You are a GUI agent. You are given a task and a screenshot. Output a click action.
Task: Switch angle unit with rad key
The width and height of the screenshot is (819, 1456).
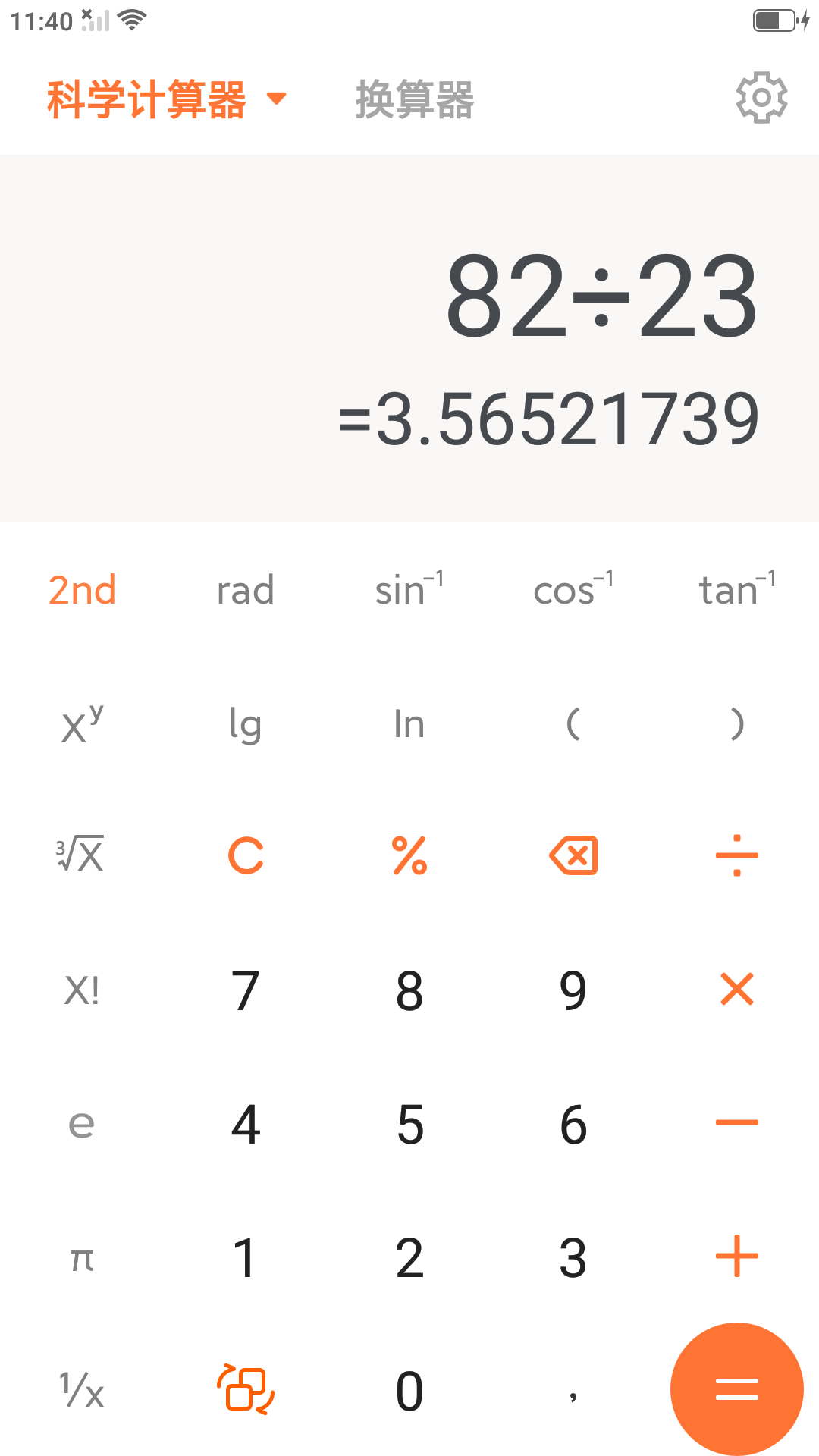tap(245, 590)
